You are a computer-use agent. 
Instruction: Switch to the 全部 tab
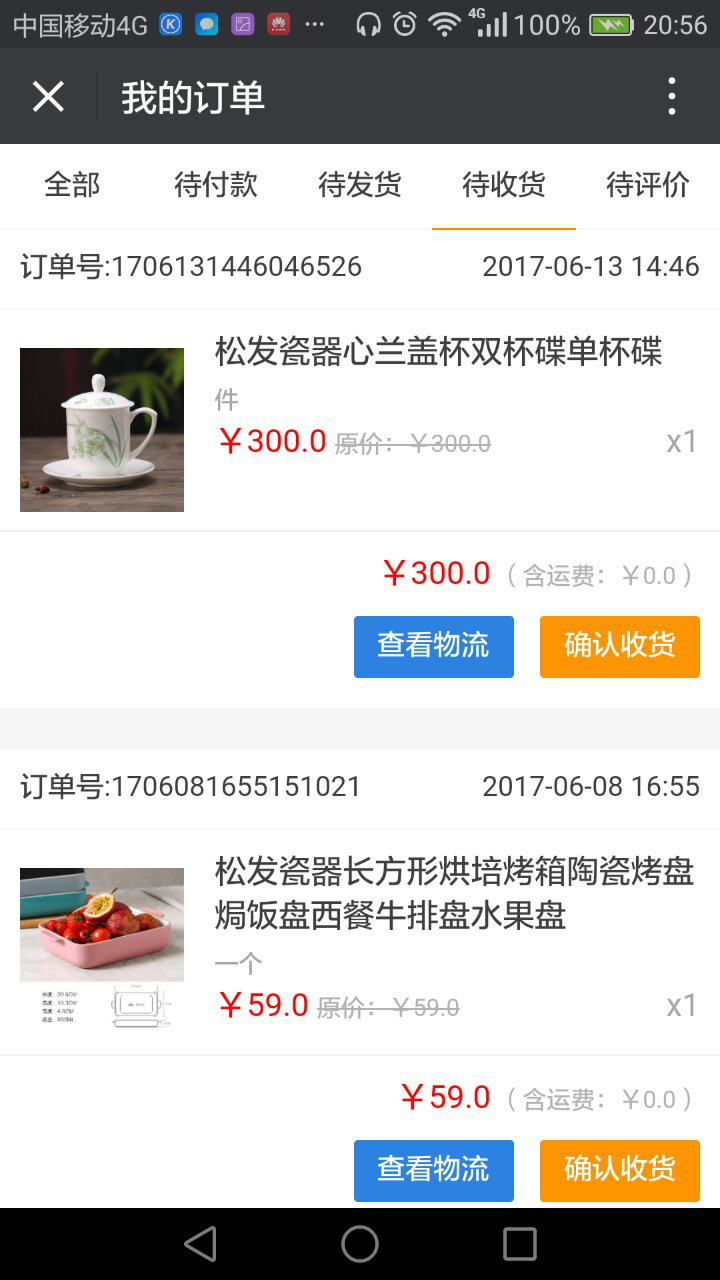pos(72,185)
